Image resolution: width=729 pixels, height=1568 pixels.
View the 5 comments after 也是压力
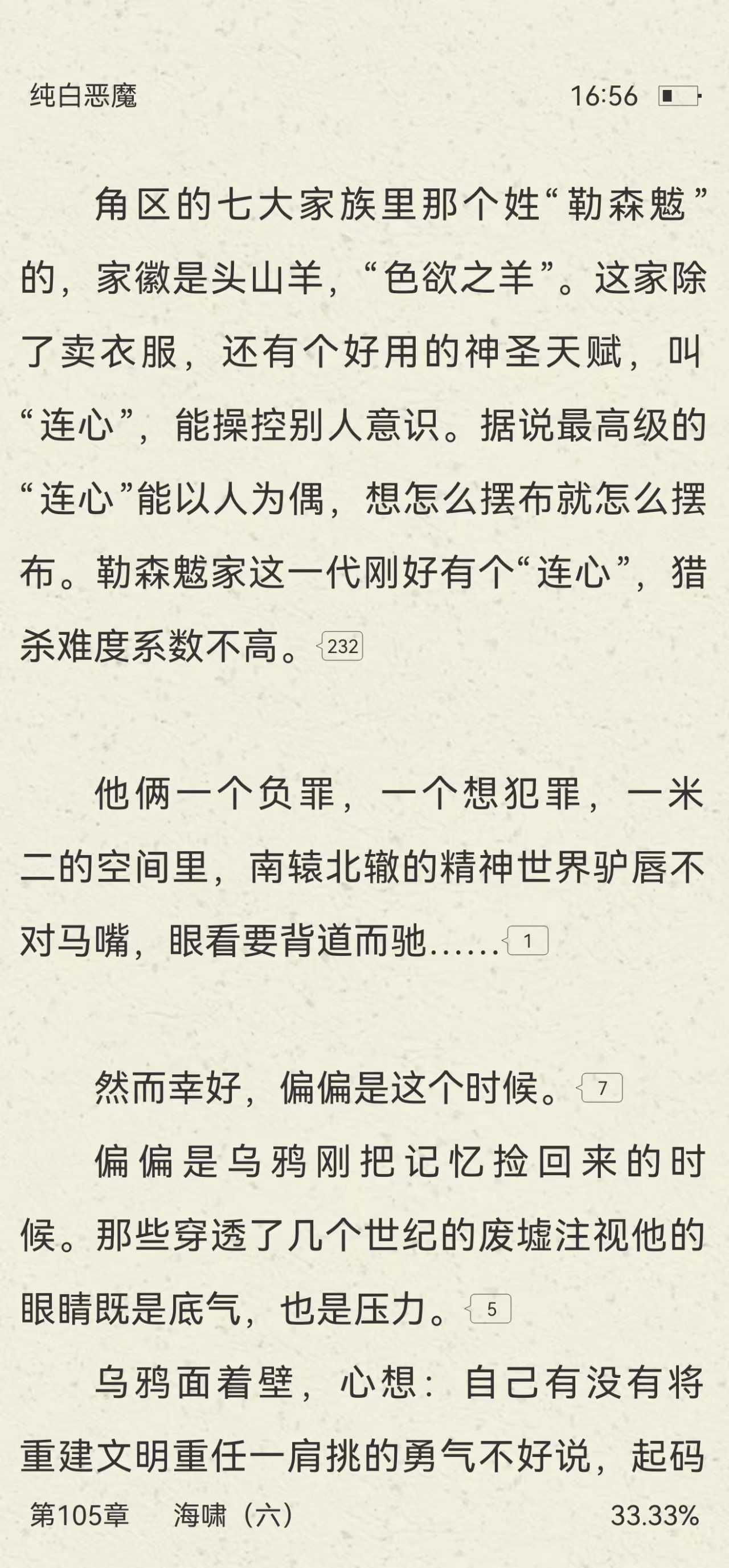[x=491, y=1310]
